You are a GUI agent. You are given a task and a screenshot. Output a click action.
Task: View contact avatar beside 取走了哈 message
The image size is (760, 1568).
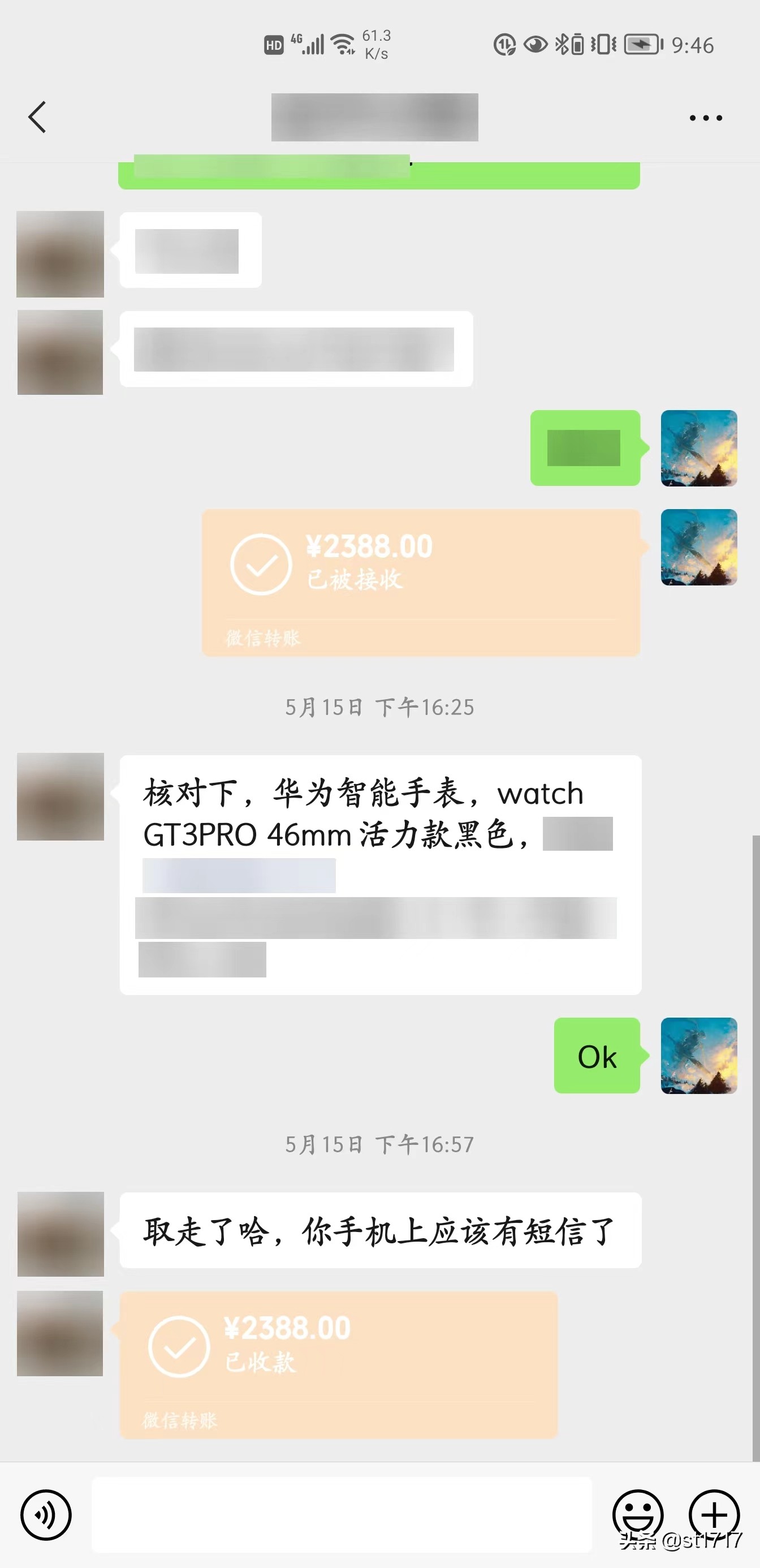(x=61, y=1234)
